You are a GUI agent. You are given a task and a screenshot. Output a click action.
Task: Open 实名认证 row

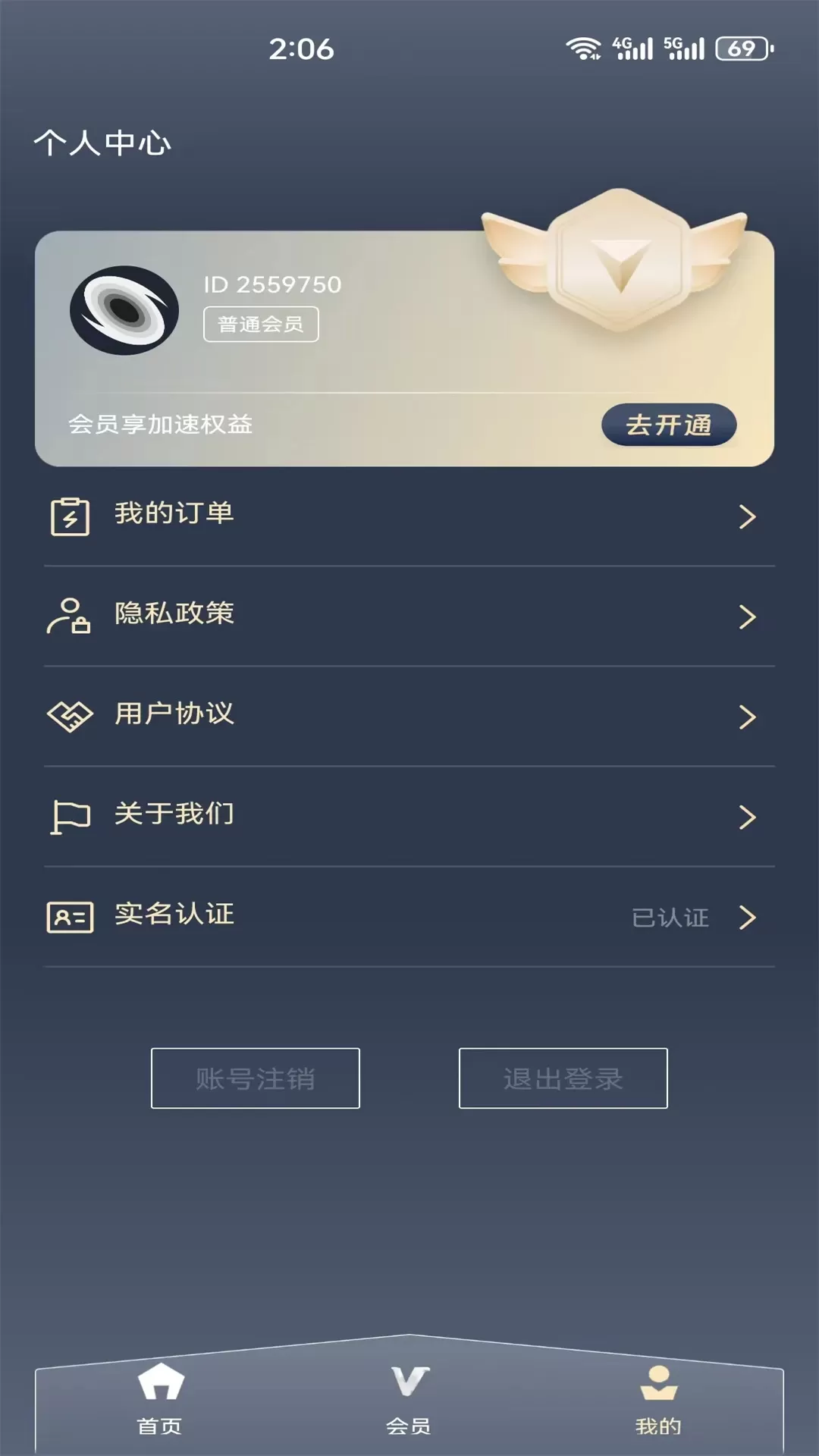(409, 916)
